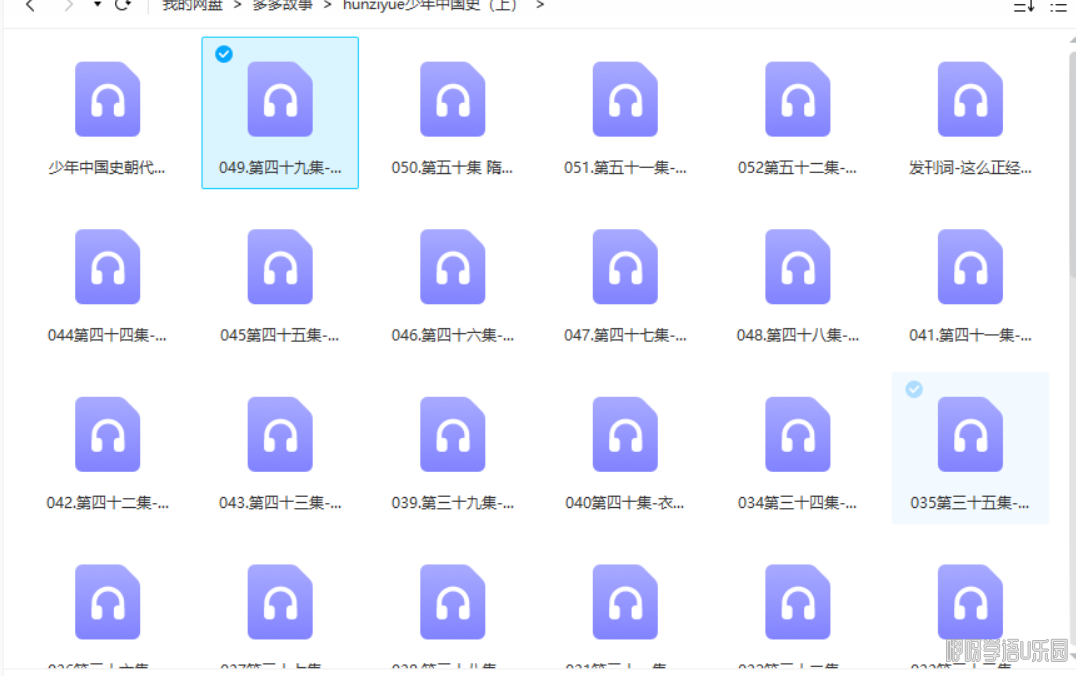Open 052第五十二集 audio file
Screen dimensions: 1076x676
pyautogui.click(x=797, y=100)
